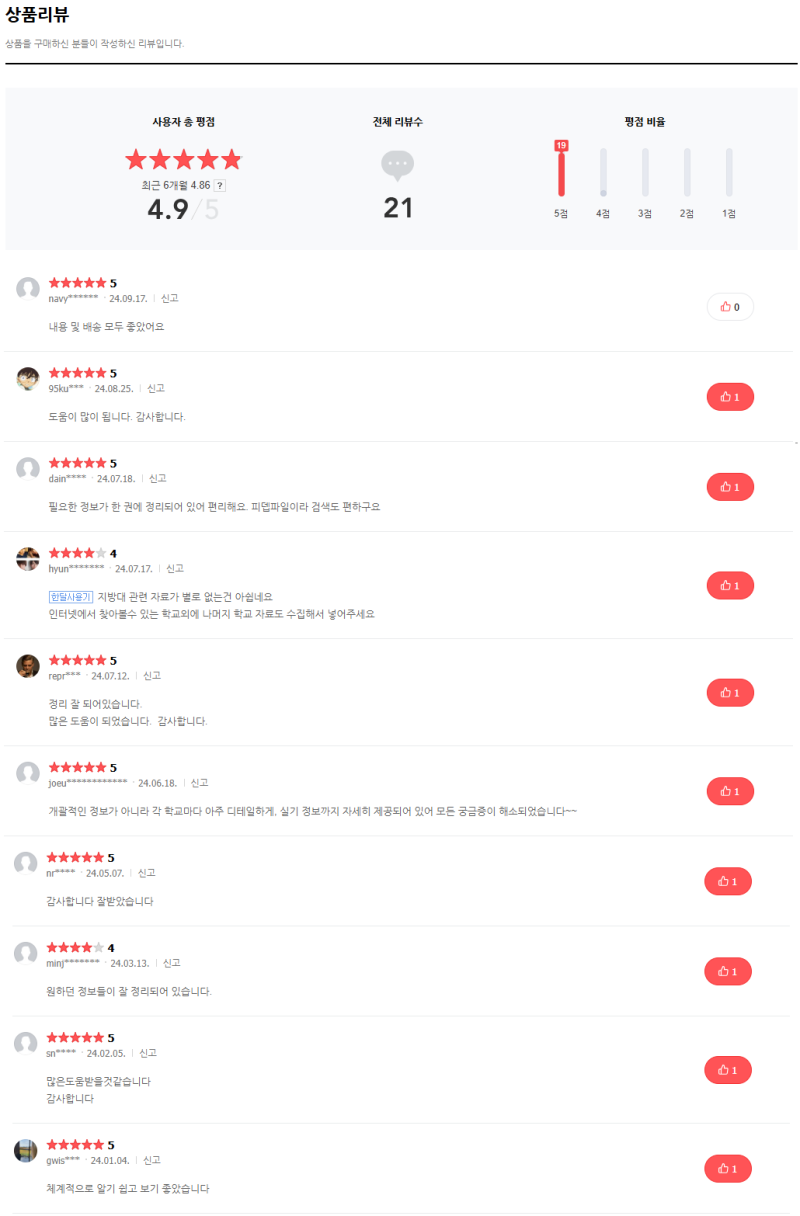The width and height of the screenshot is (800, 1216).
Task: Like dain**** review about the PDF file
Action: point(730,487)
